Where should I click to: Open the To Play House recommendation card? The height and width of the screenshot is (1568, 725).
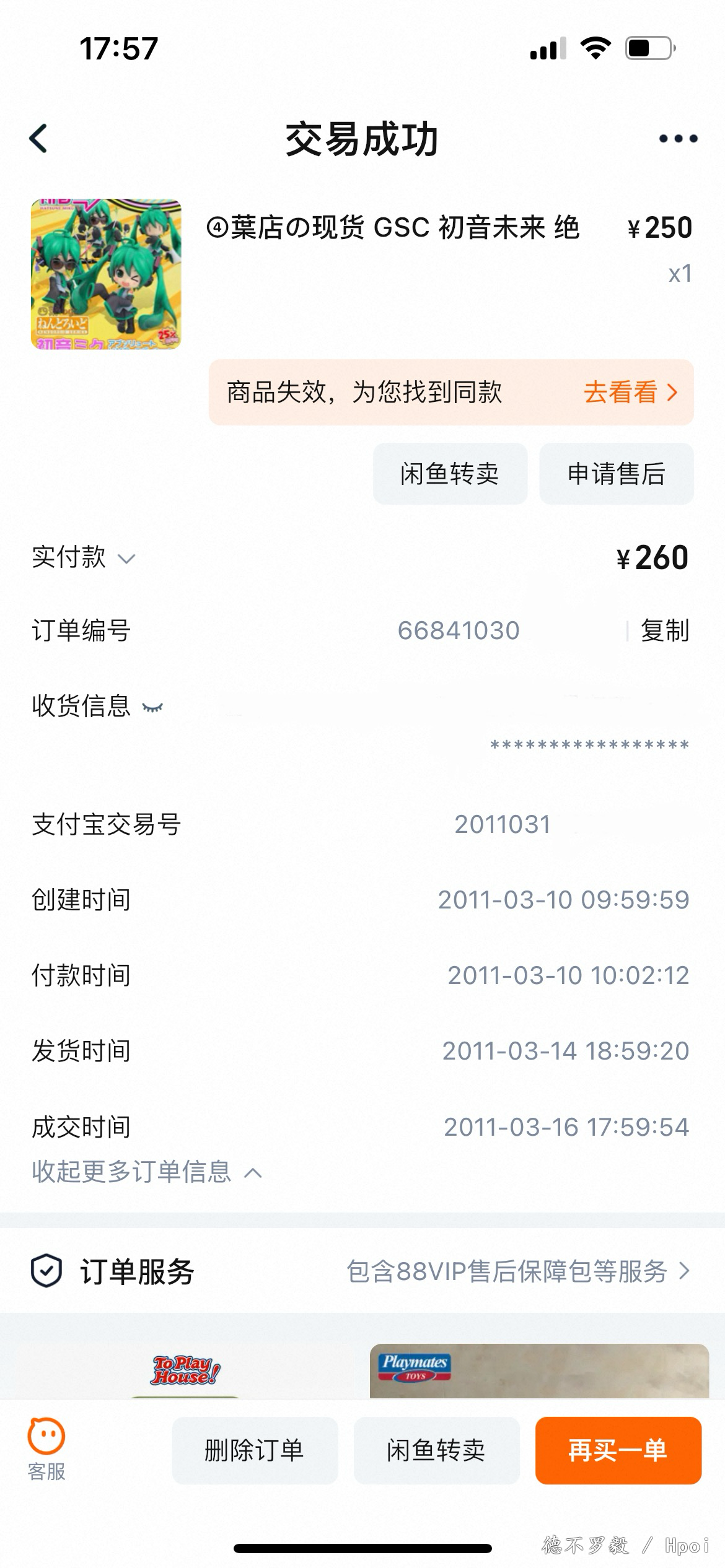(x=185, y=1371)
